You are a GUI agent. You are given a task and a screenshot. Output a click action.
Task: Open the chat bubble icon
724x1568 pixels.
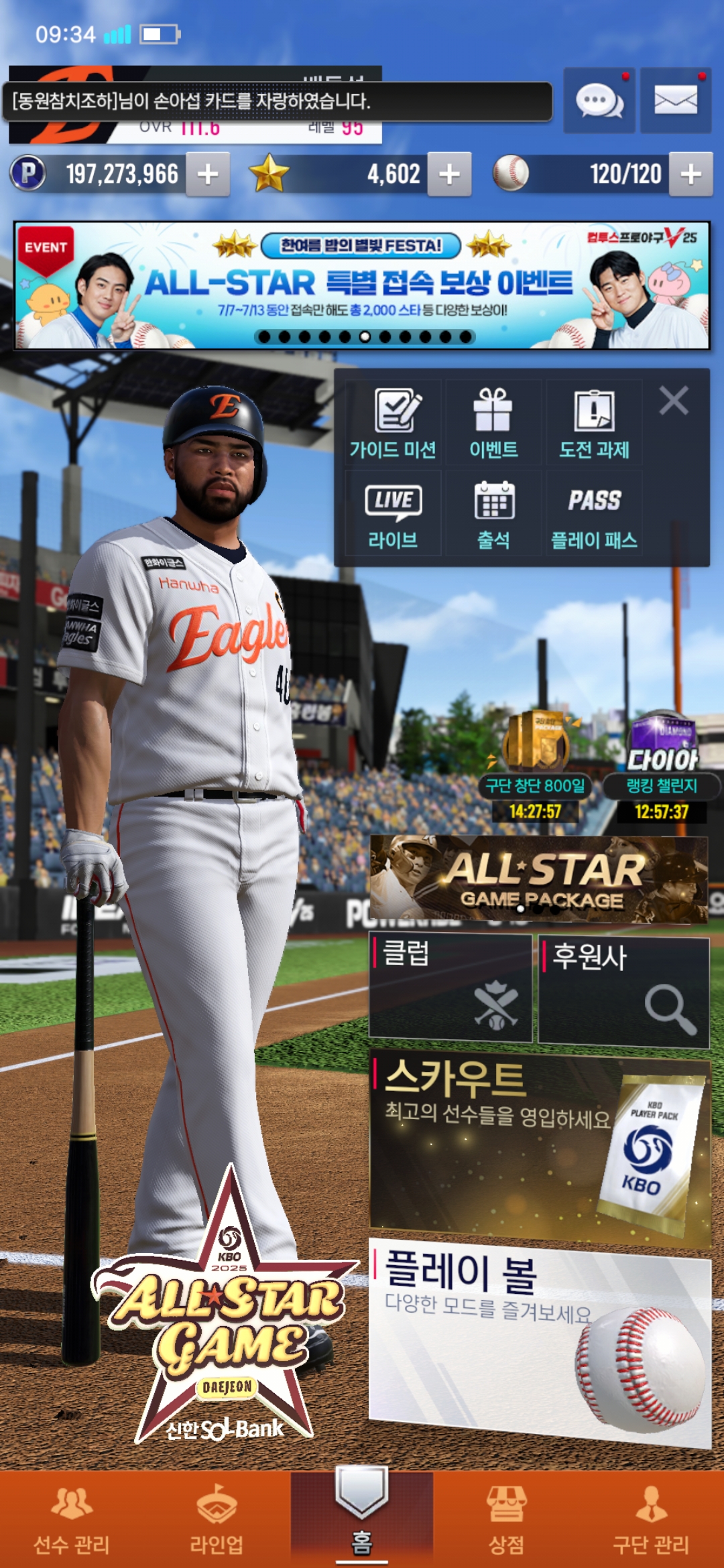coord(599,101)
